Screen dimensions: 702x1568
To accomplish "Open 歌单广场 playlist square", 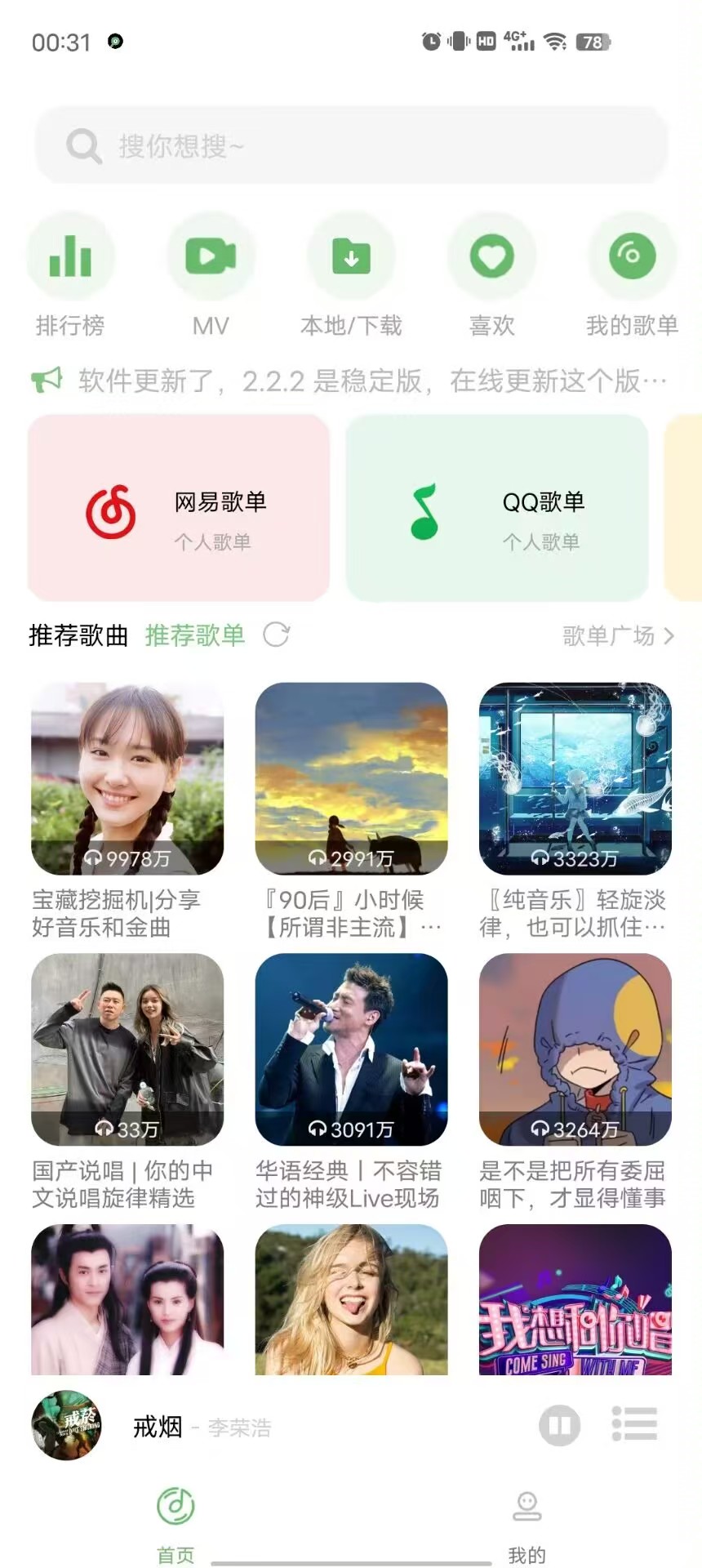I will click(x=619, y=635).
